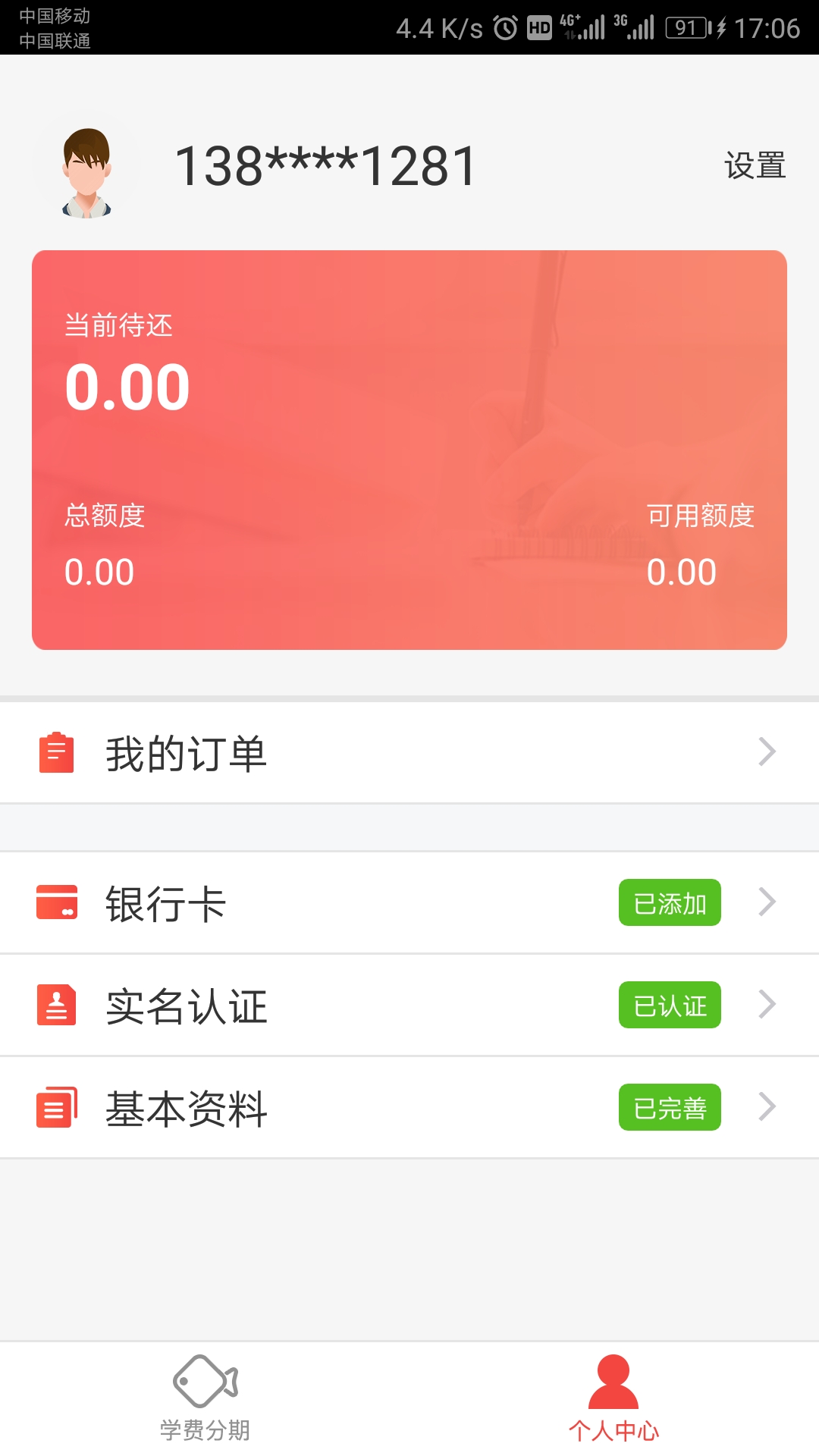Open the 银行卡 bank card row
This screenshot has width=819, height=1456.
[x=409, y=903]
